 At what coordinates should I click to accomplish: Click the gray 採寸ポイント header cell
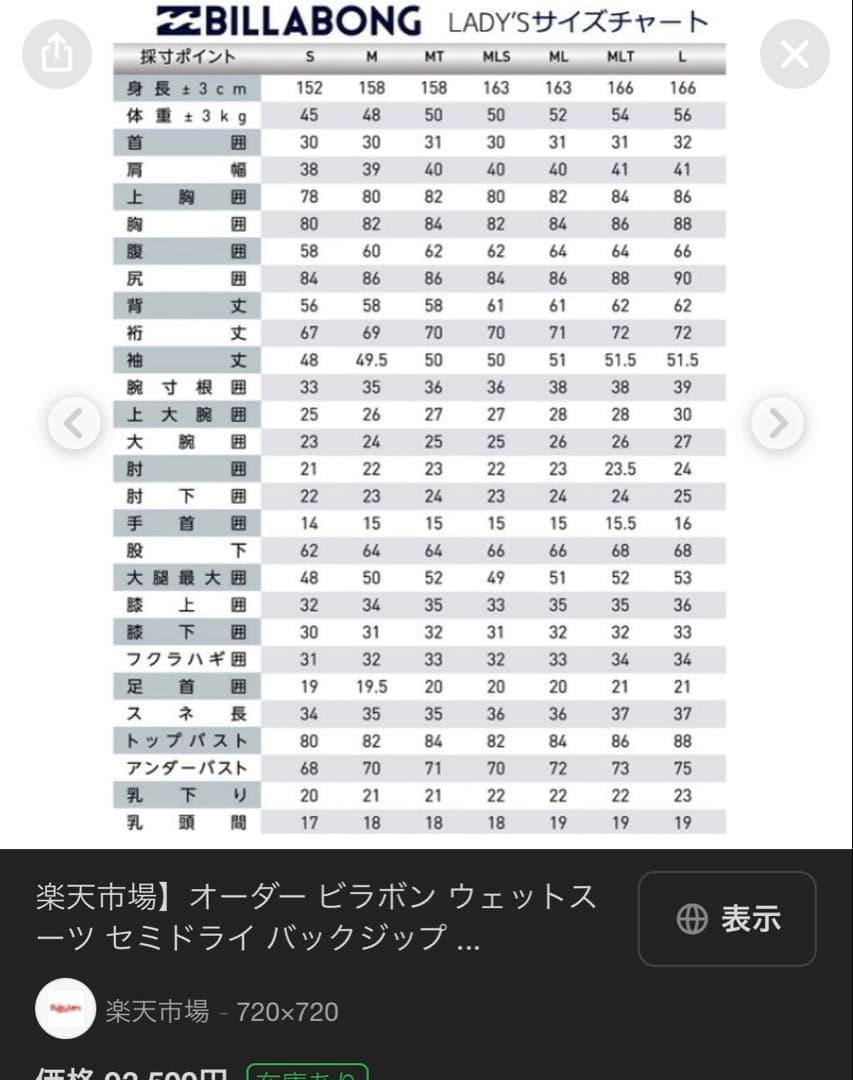coord(185,58)
